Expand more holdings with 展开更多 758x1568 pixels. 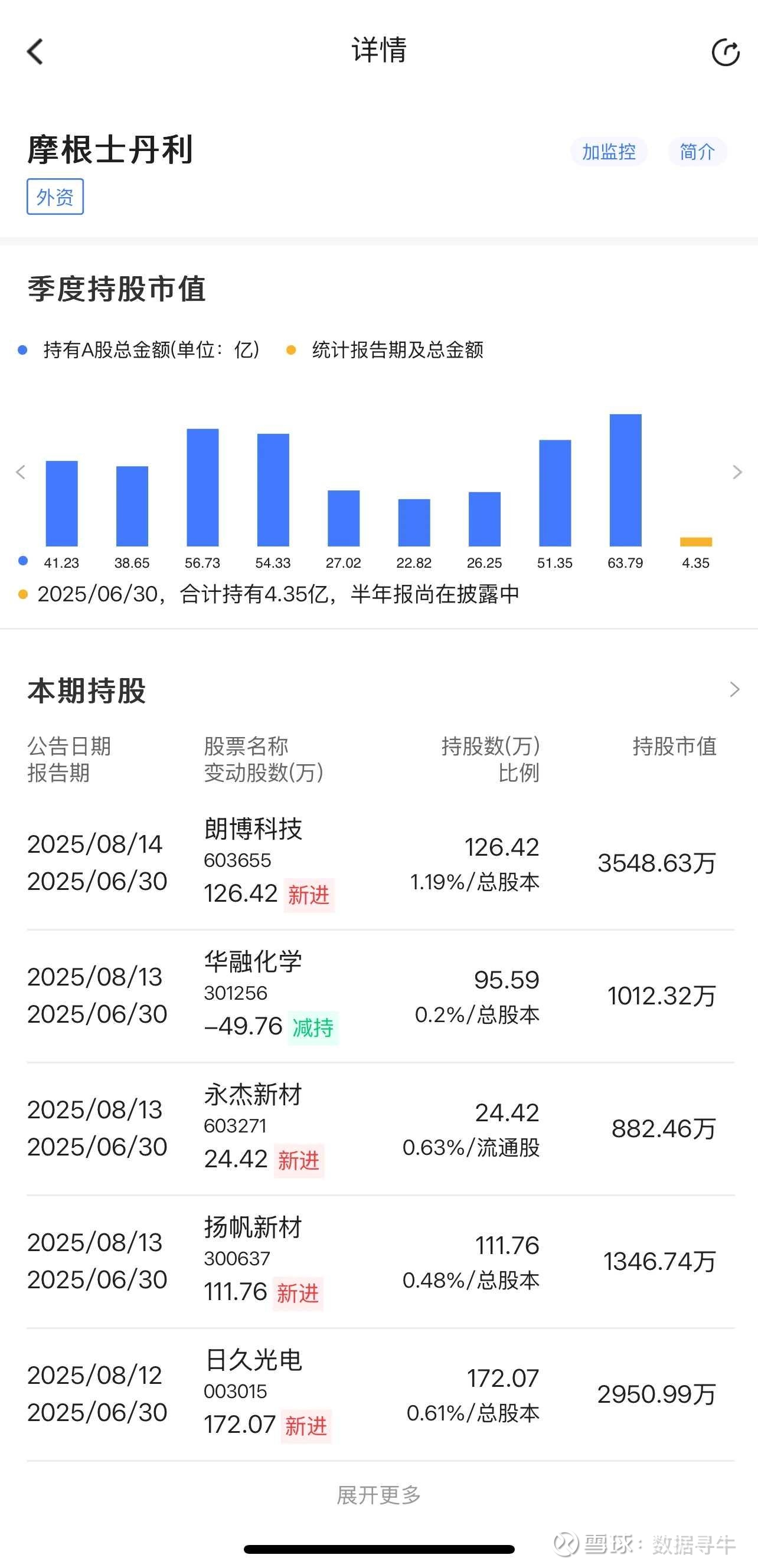[378, 1495]
